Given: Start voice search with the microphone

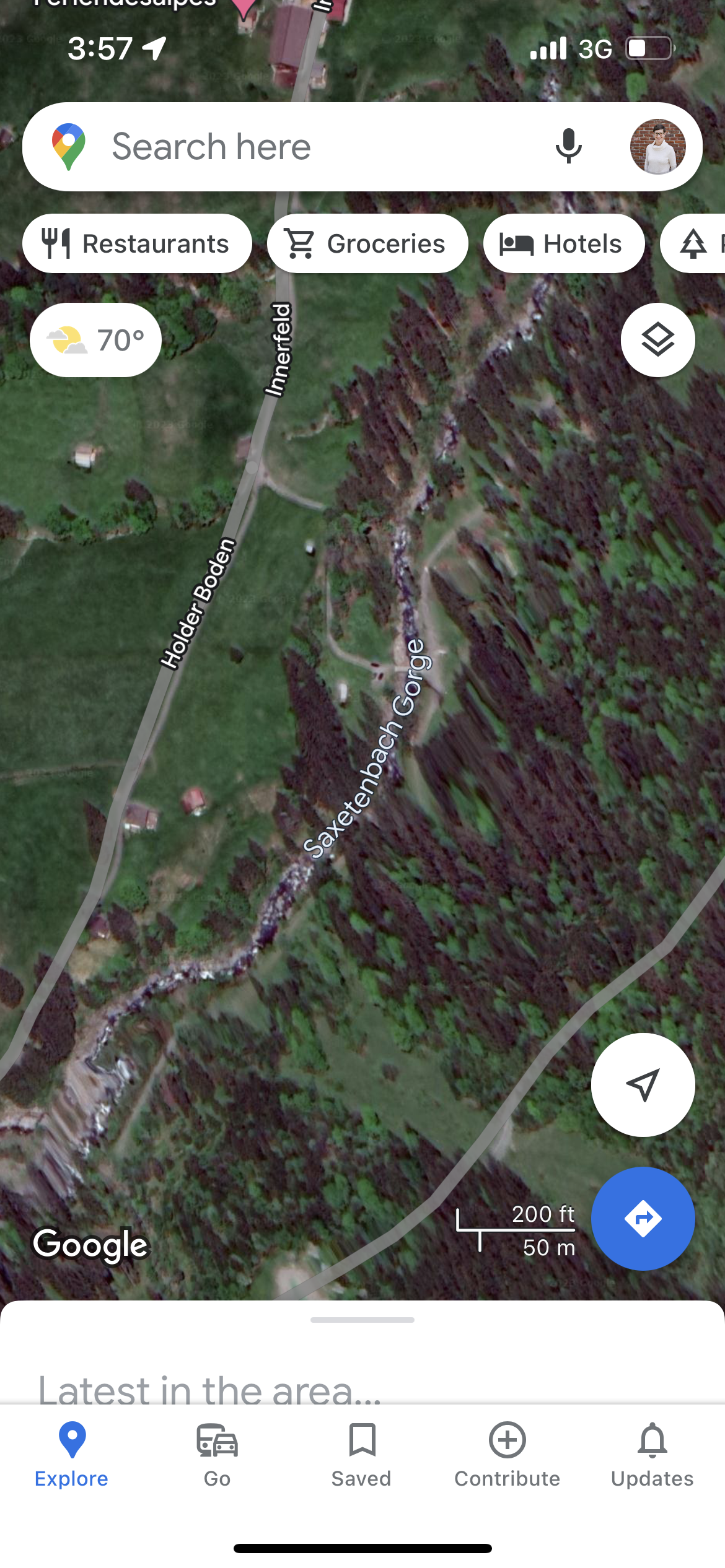Looking at the screenshot, I should [568, 147].
